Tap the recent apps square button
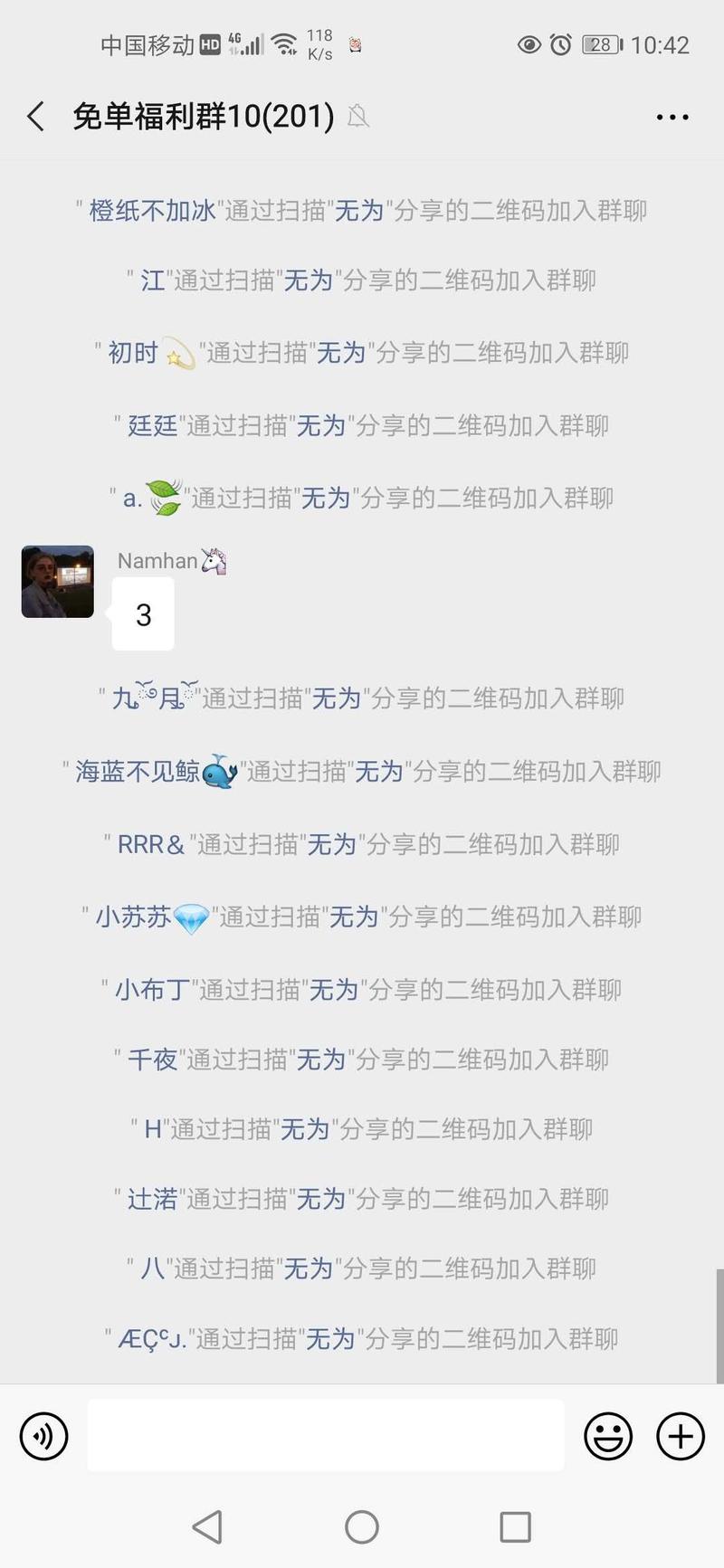The width and height of the screenshot is (724, 1568). (x=515, y=1526)
